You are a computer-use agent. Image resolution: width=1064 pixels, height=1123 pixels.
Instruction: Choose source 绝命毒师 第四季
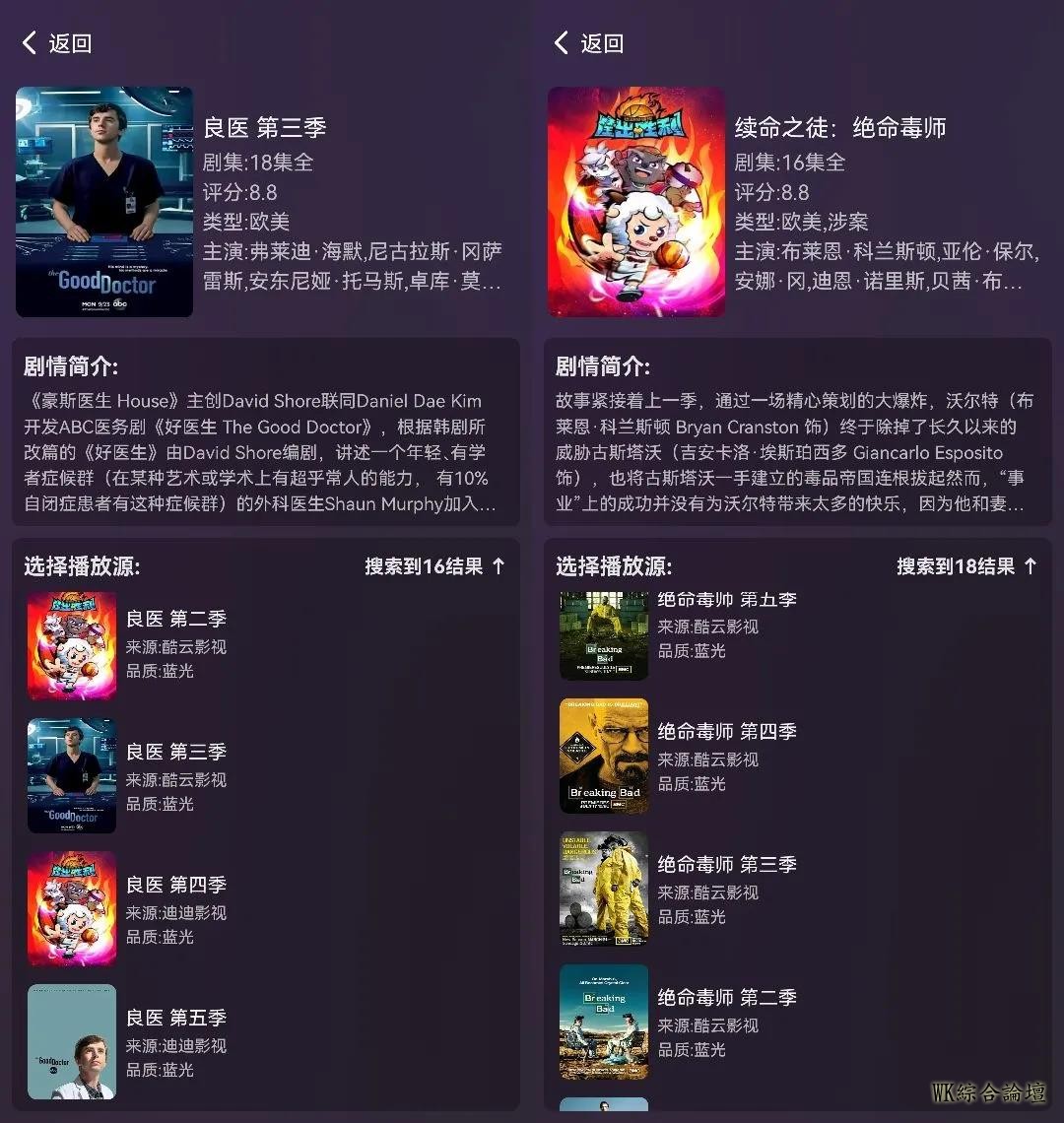tap(726, 757)
